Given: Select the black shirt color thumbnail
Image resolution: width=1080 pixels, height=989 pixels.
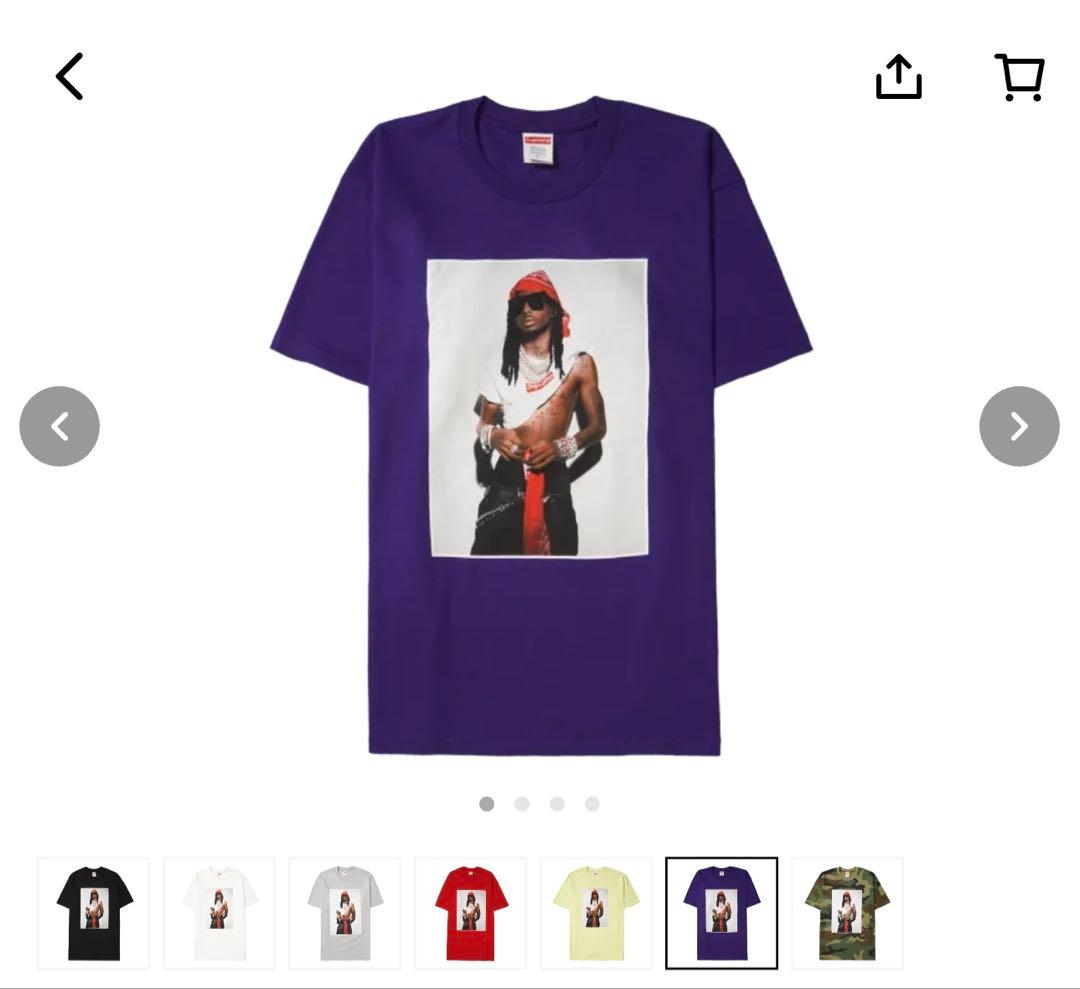Looking at the screenshot, I should point(94,913).
